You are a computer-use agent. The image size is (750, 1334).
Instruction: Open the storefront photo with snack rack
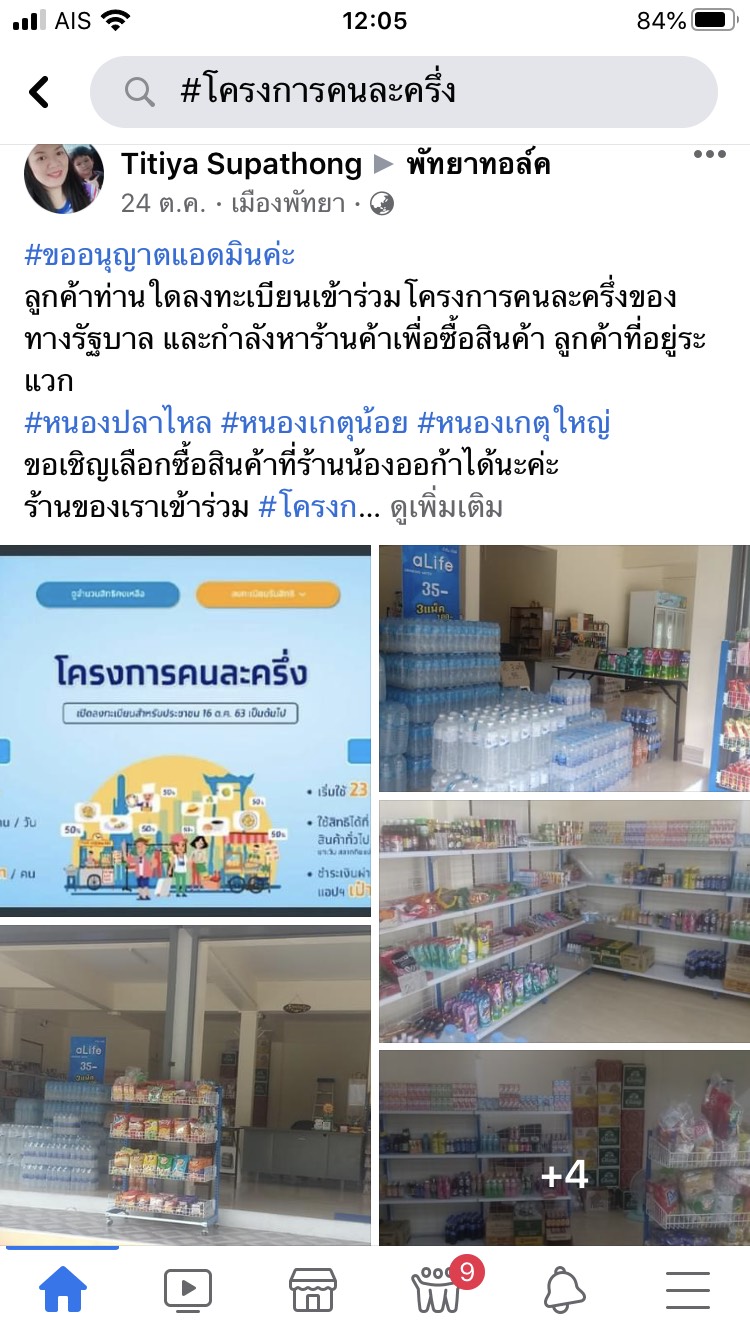tap(185, 1085)
